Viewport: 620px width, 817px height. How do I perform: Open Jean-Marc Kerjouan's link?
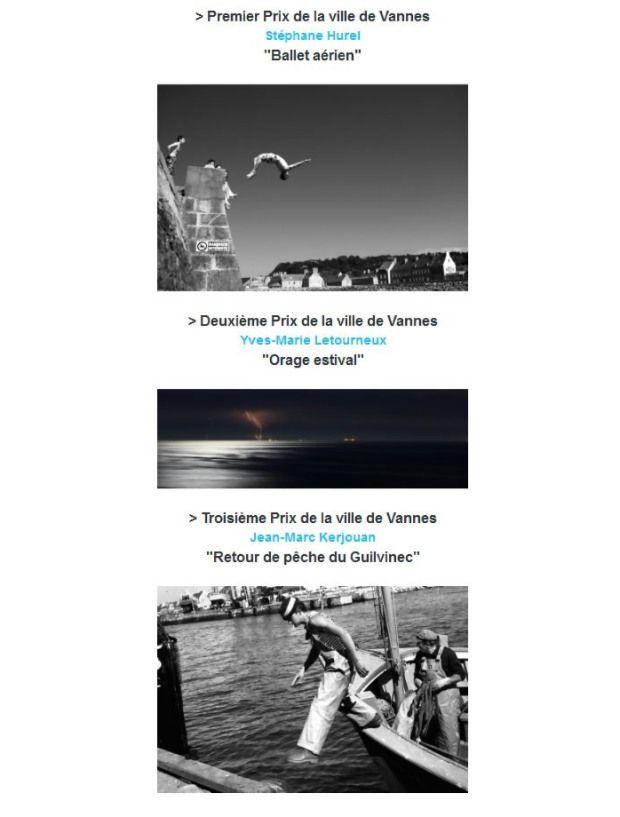point(312,537)
